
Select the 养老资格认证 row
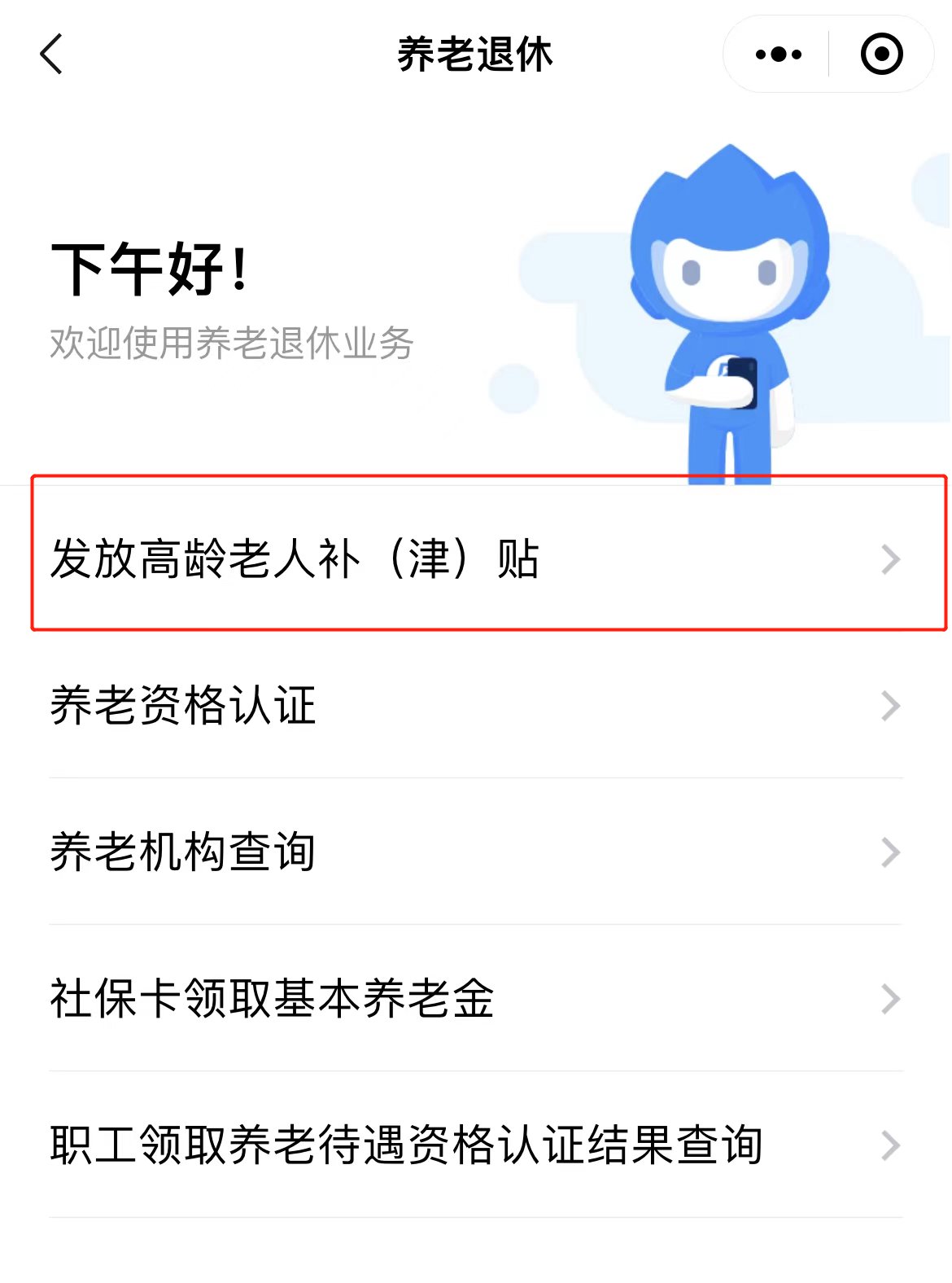(476, 706)
